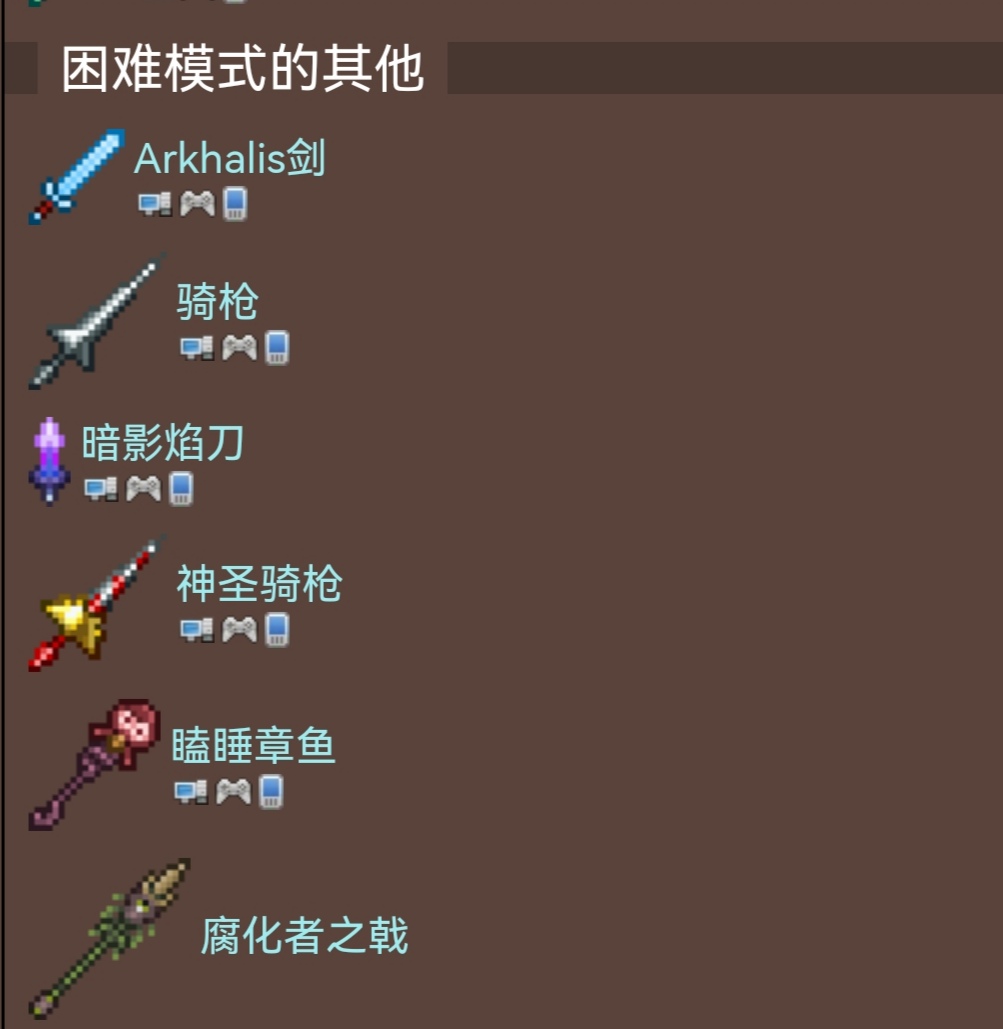Tap the Arkhalis sword image
This screenshot has height=1029, width=1003.
[x=77, y=176]
